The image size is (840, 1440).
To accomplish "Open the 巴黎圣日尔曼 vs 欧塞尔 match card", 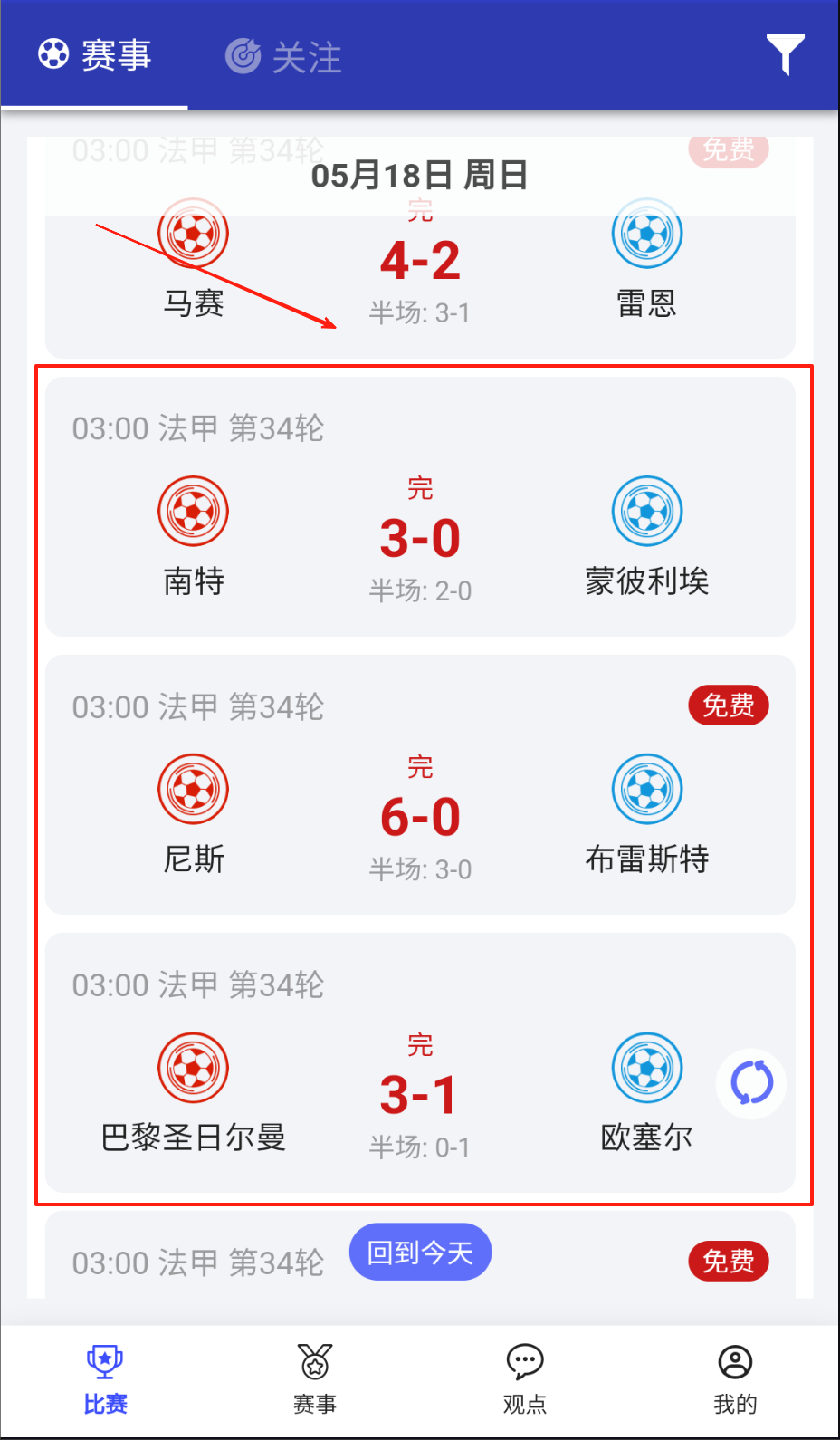I will click(x=419, y=1062).
